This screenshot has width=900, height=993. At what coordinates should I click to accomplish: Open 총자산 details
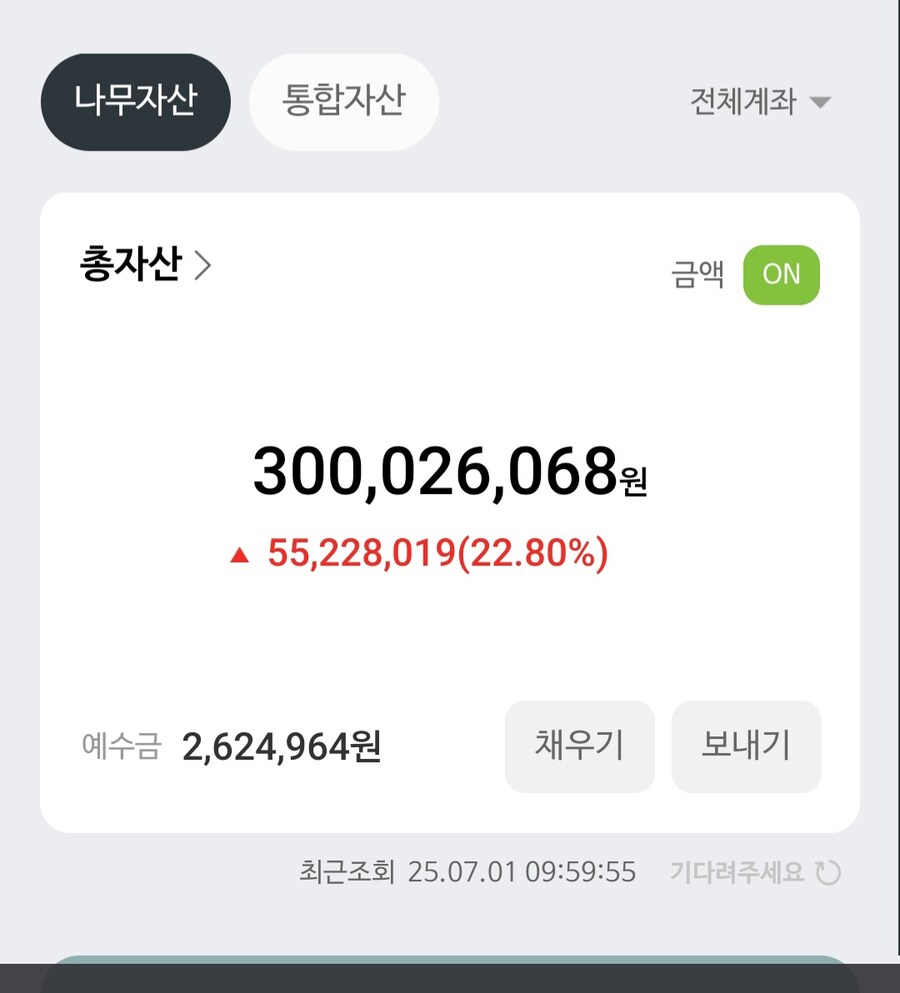point(146,265)
